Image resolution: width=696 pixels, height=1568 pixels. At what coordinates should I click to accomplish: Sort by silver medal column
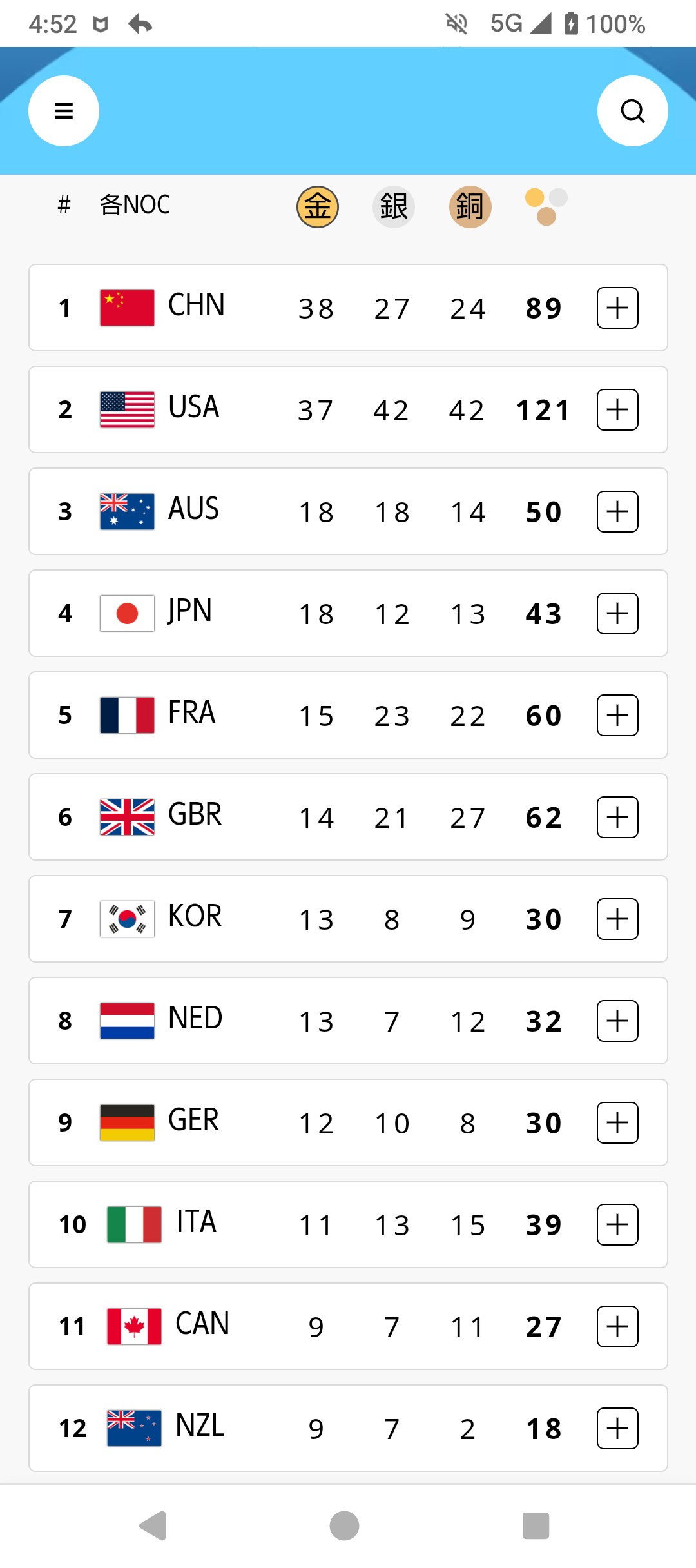pyautogui.click(x=394, y=207)
